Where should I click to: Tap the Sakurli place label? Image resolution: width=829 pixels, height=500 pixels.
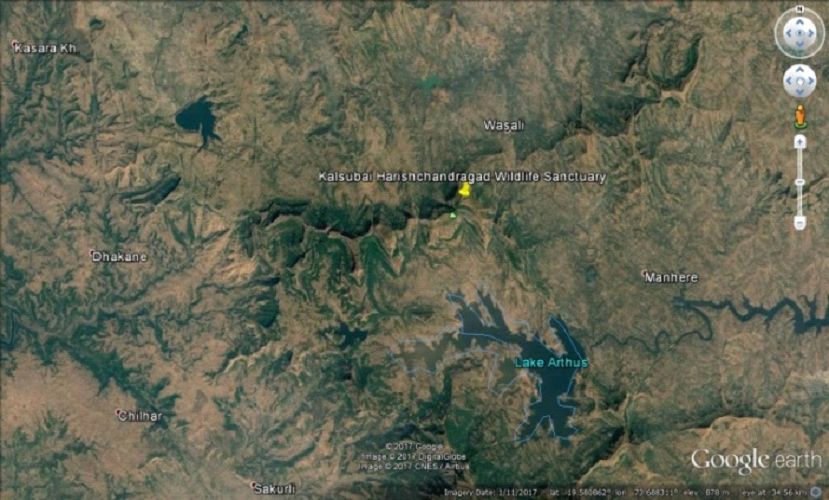pyautogui.click(x=275, y=487)
